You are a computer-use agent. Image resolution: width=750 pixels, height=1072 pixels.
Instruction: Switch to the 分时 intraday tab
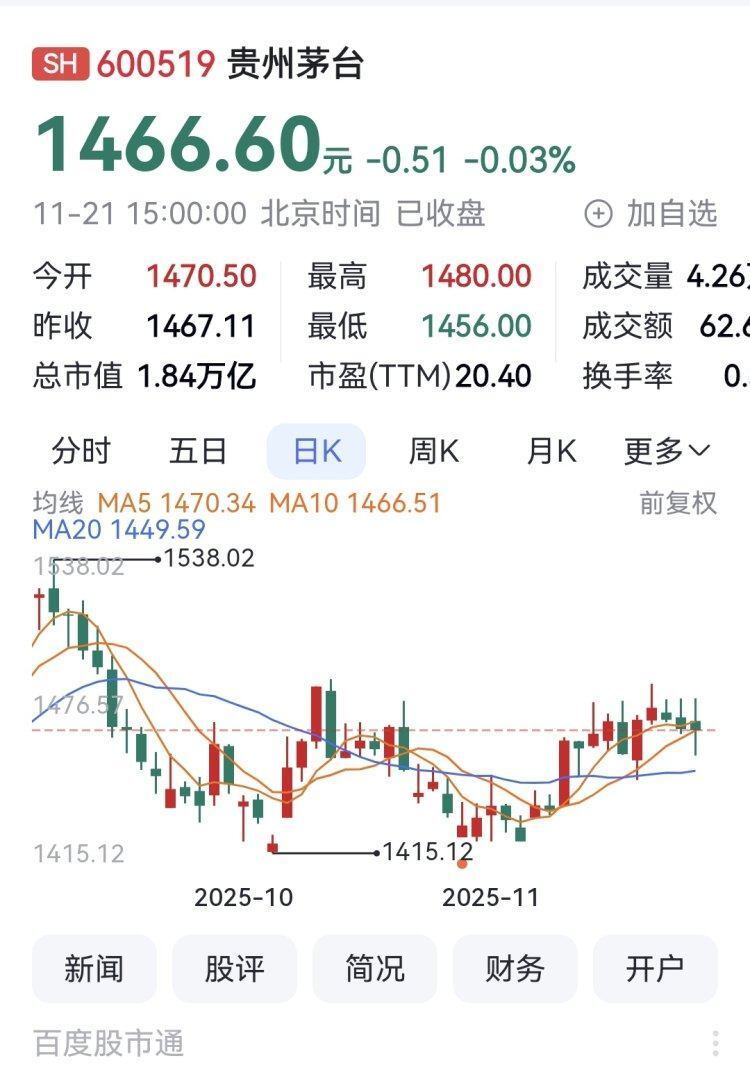[81, 451]
